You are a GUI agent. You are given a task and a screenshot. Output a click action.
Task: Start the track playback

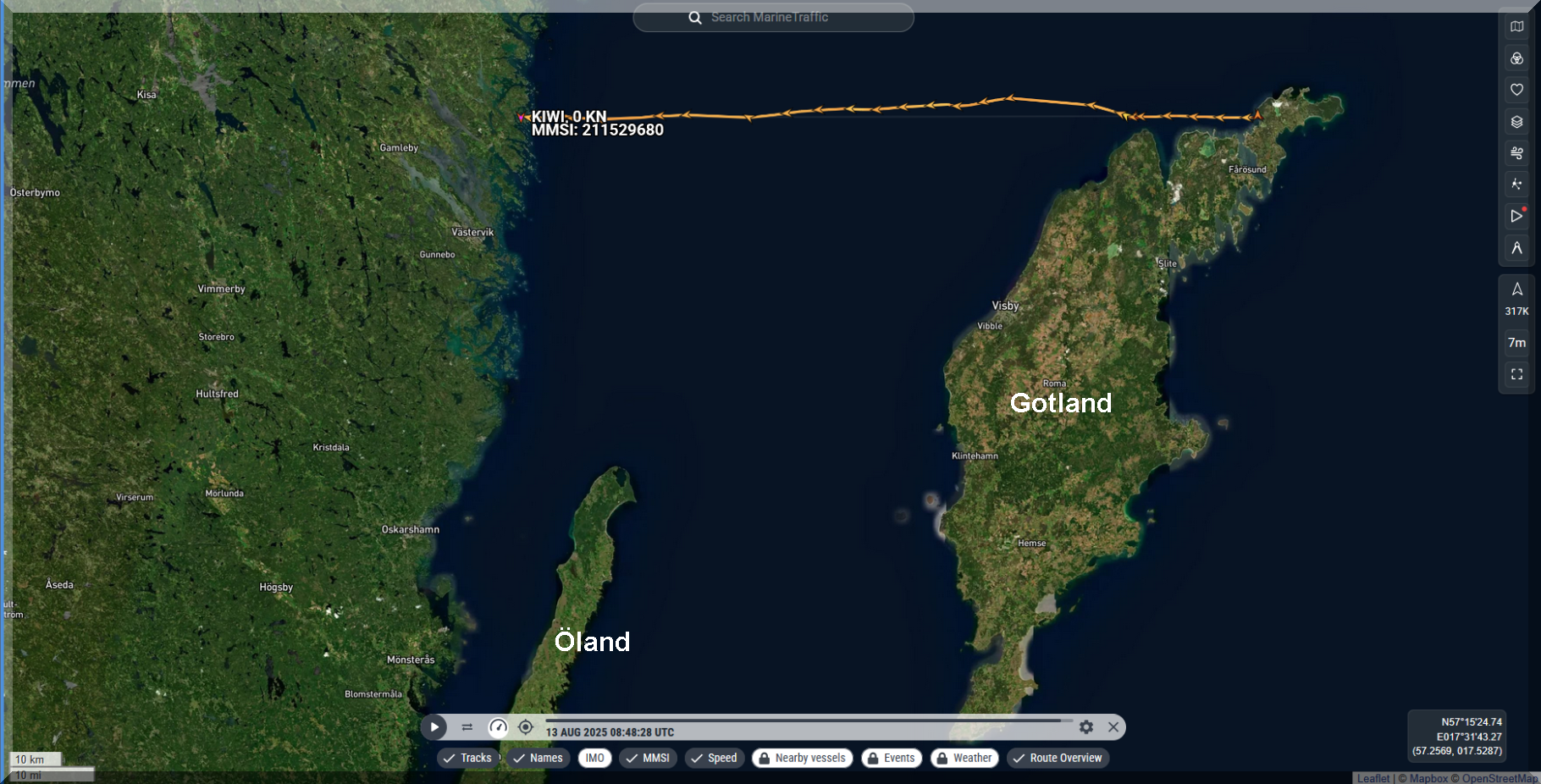[x=434, y=726]
